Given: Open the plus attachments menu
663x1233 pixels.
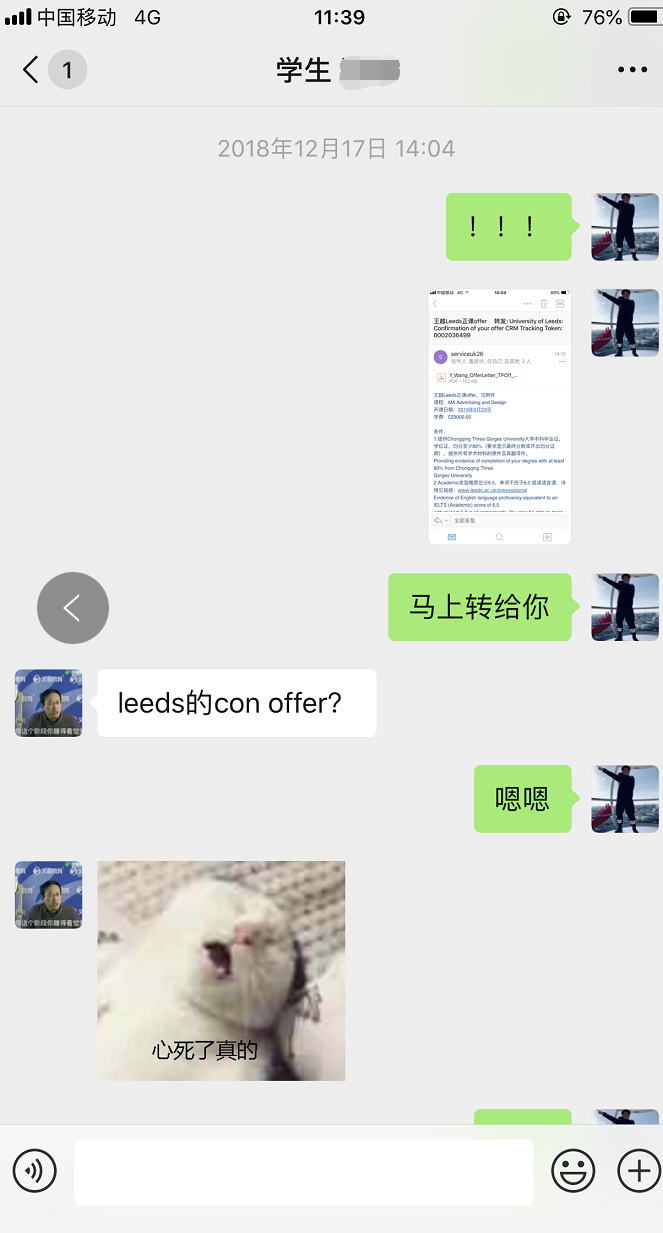Looking at the screenshot, I should tap(639, 1171).
